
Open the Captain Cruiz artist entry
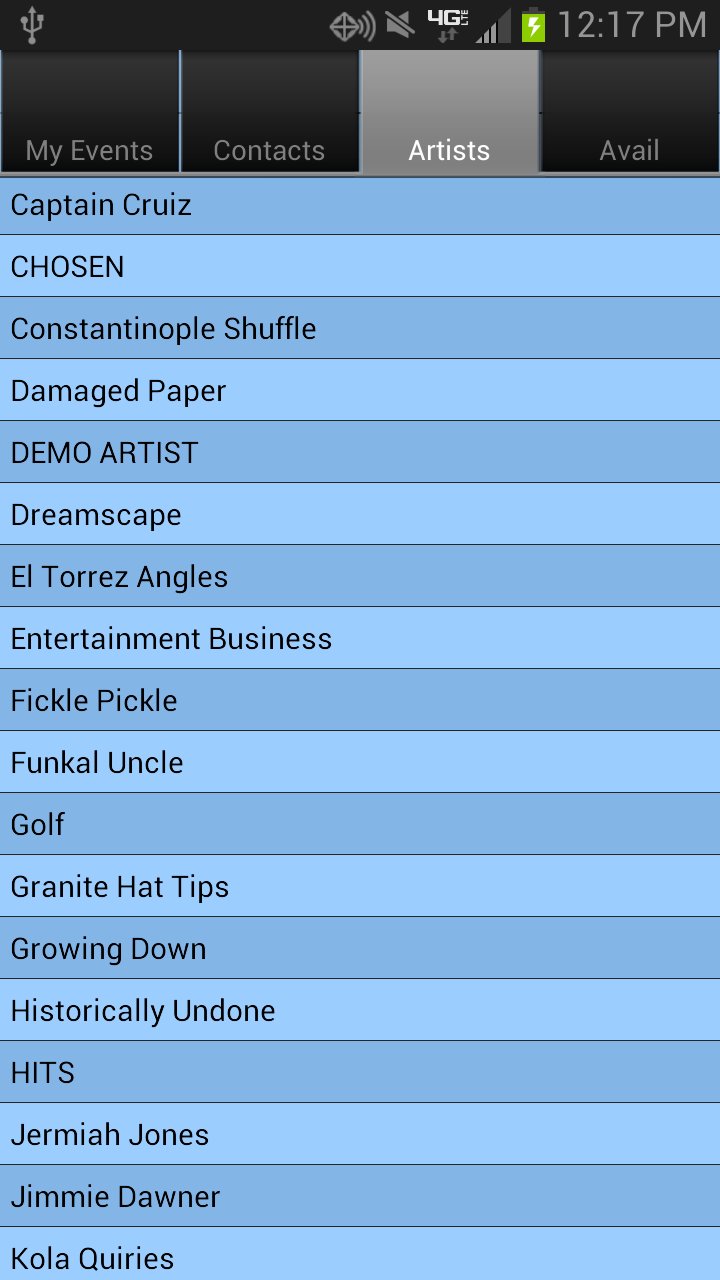360,205
